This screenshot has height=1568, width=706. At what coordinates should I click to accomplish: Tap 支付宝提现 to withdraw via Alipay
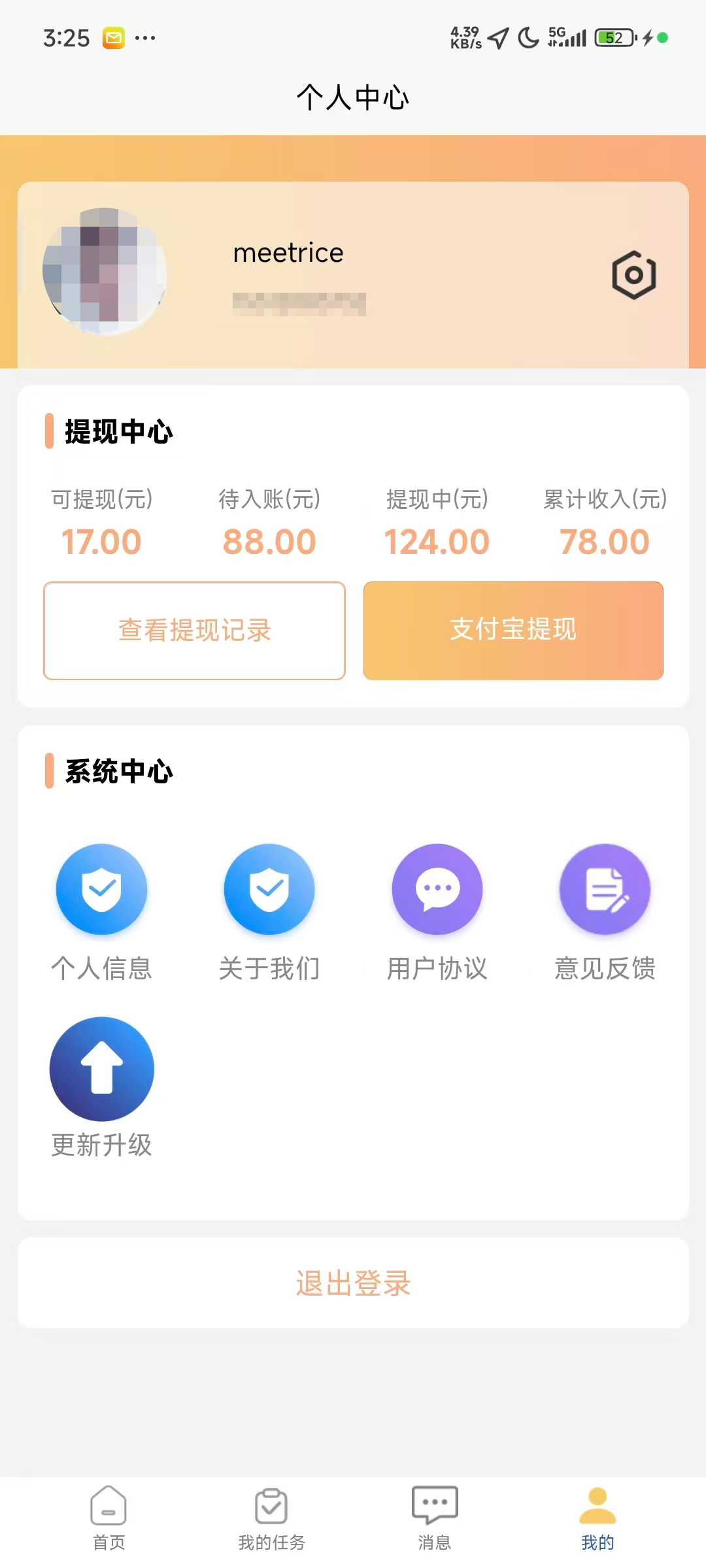click(513, 629)
